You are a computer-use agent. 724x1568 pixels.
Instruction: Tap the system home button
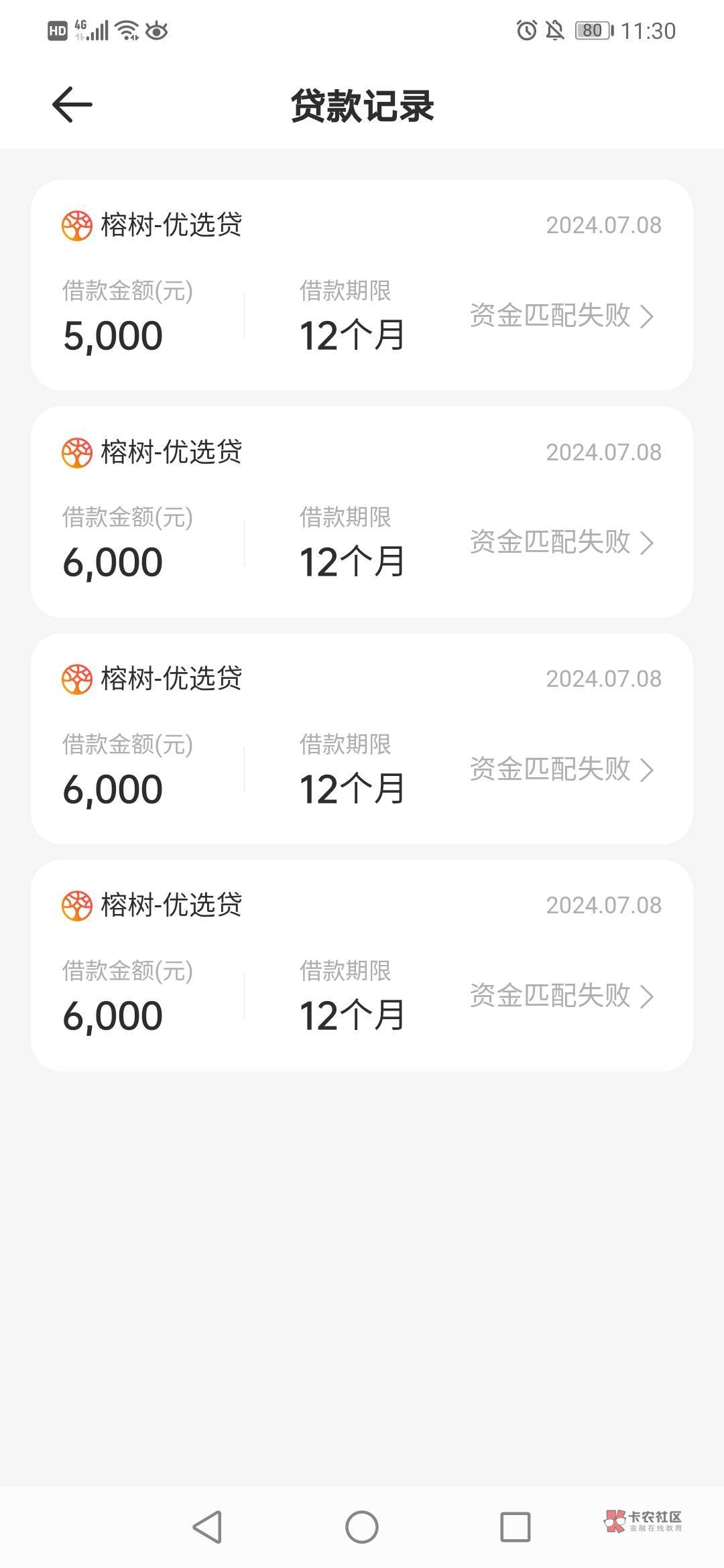coord(362,1527)
